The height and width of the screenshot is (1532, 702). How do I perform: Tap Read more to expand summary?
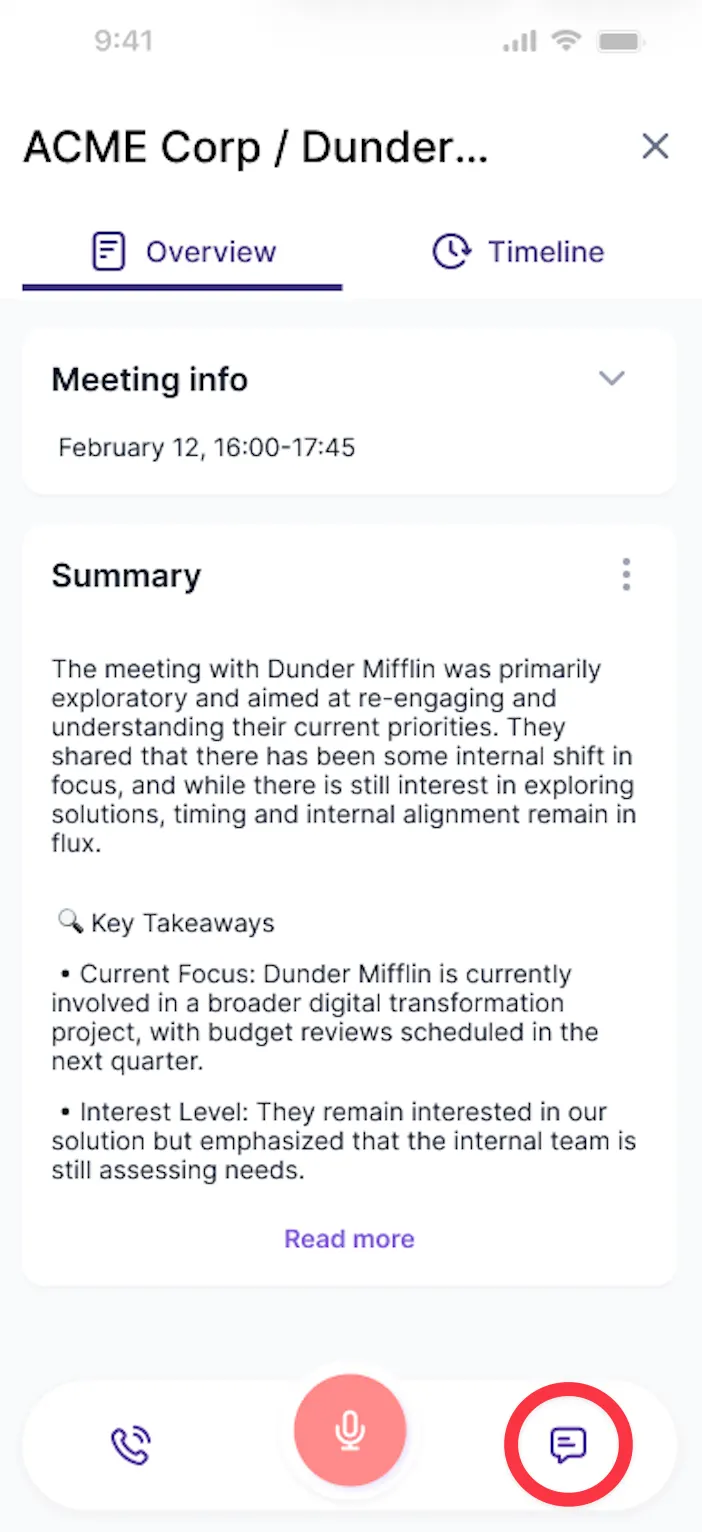[x=349, y=1239]
